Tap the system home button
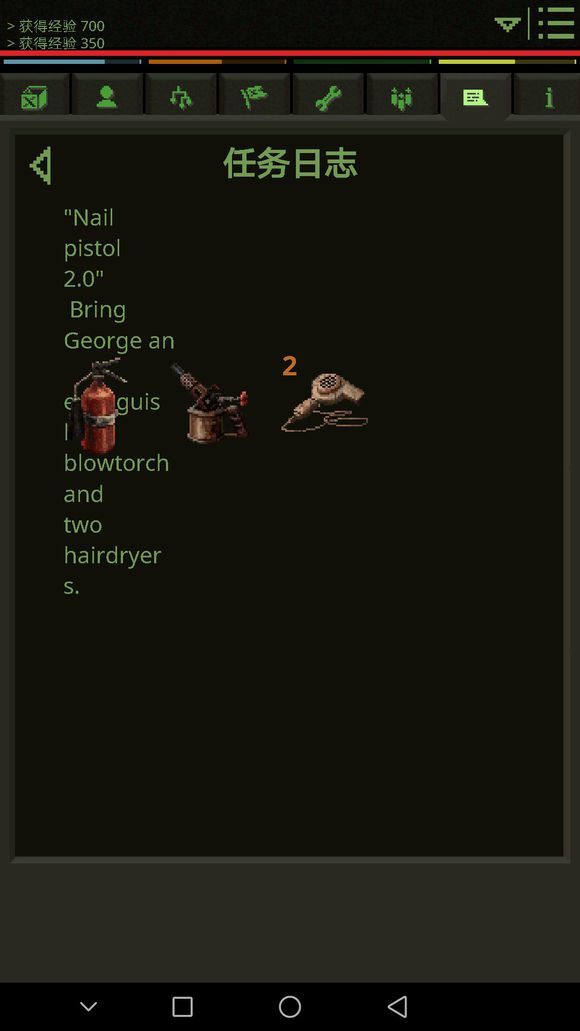Screen dimensions: 580x1031 coord(290,1007)
